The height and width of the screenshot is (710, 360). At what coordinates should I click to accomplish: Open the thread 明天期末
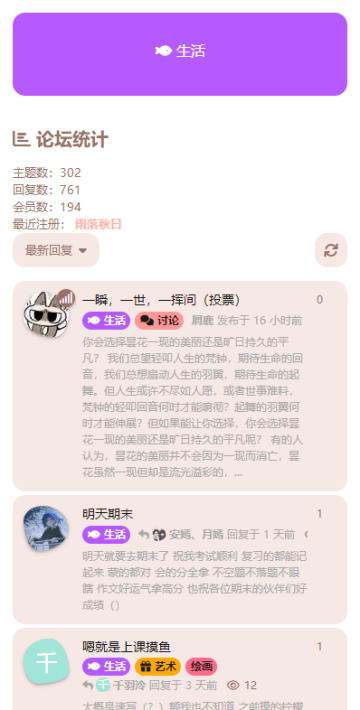pyautogui.click(x=108, y=514)
